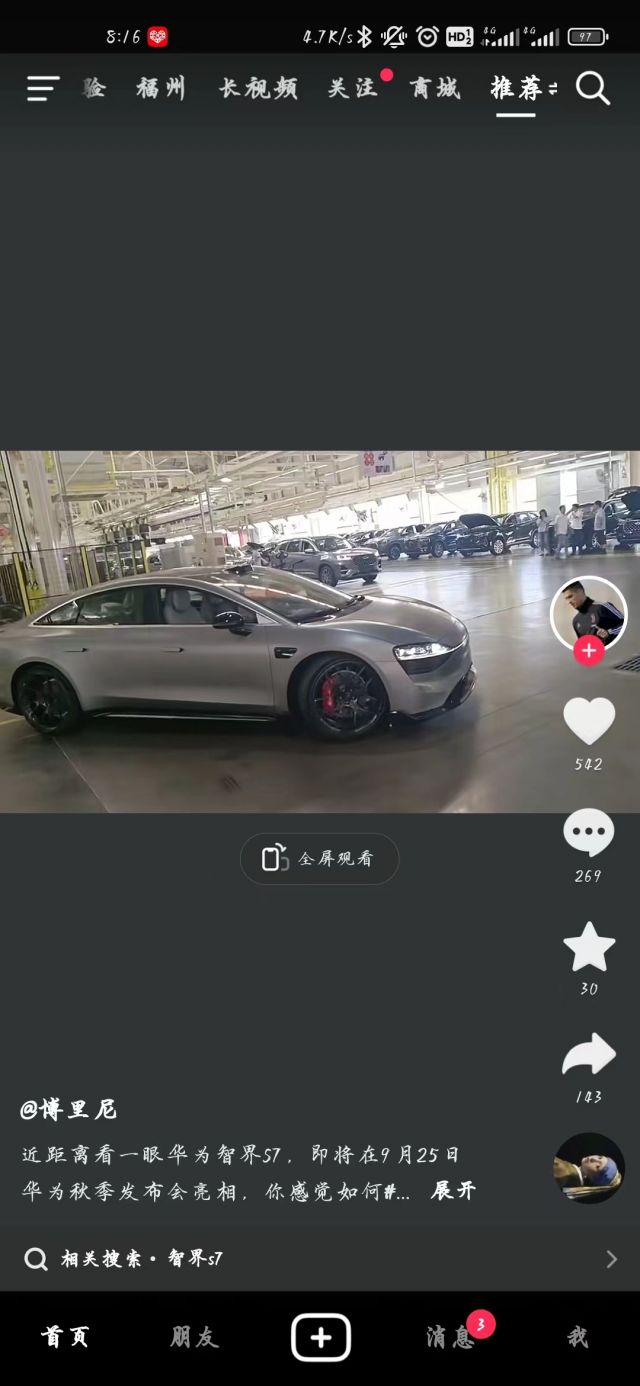Image resolution: width=640 pixels, height=1386 pixels.
Task: Create a new post with plus button
Action: pos(320,1337)
